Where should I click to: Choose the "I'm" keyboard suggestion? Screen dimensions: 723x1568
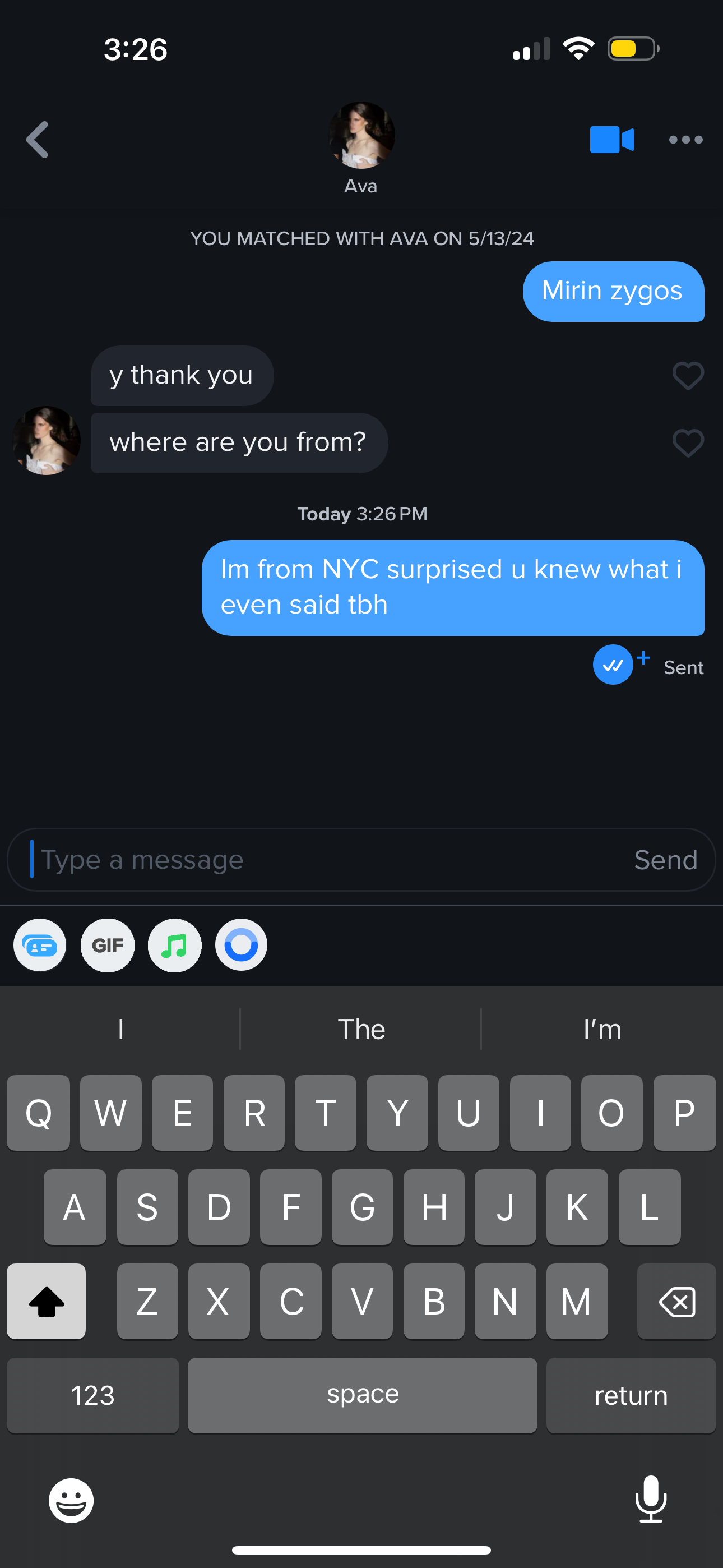click(x=601, y=1029)
